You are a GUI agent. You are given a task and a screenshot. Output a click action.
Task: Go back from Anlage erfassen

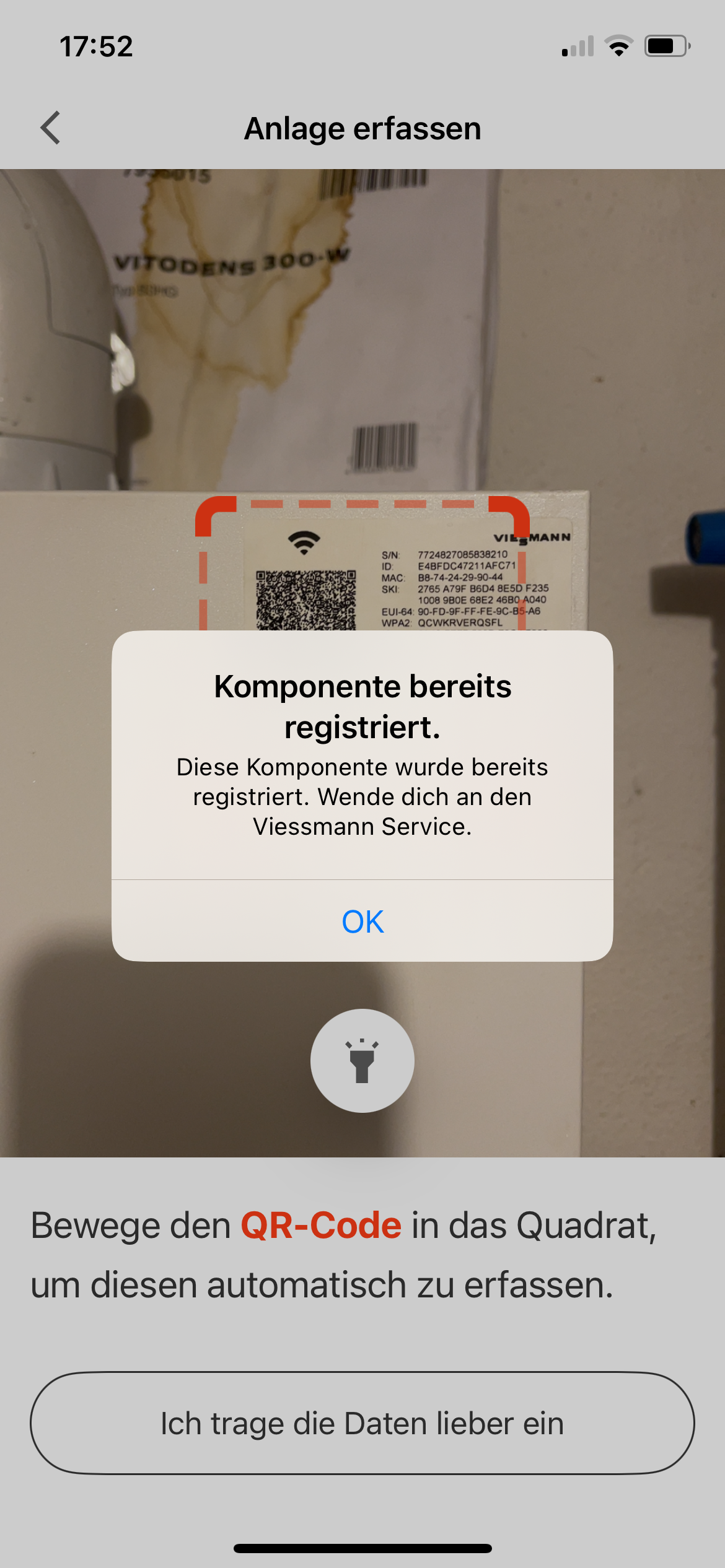pos(51,128)
